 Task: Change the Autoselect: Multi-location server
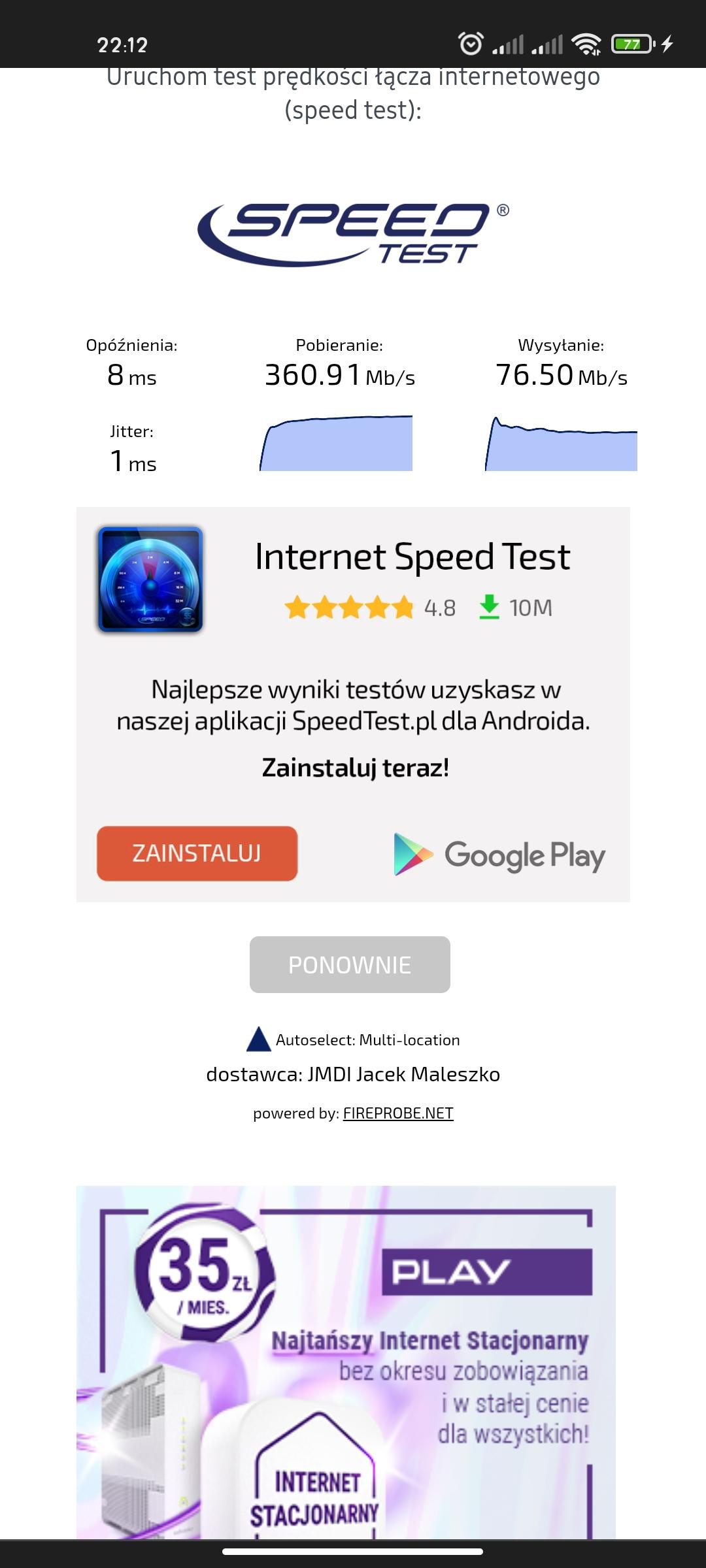tap(354, 1039)
